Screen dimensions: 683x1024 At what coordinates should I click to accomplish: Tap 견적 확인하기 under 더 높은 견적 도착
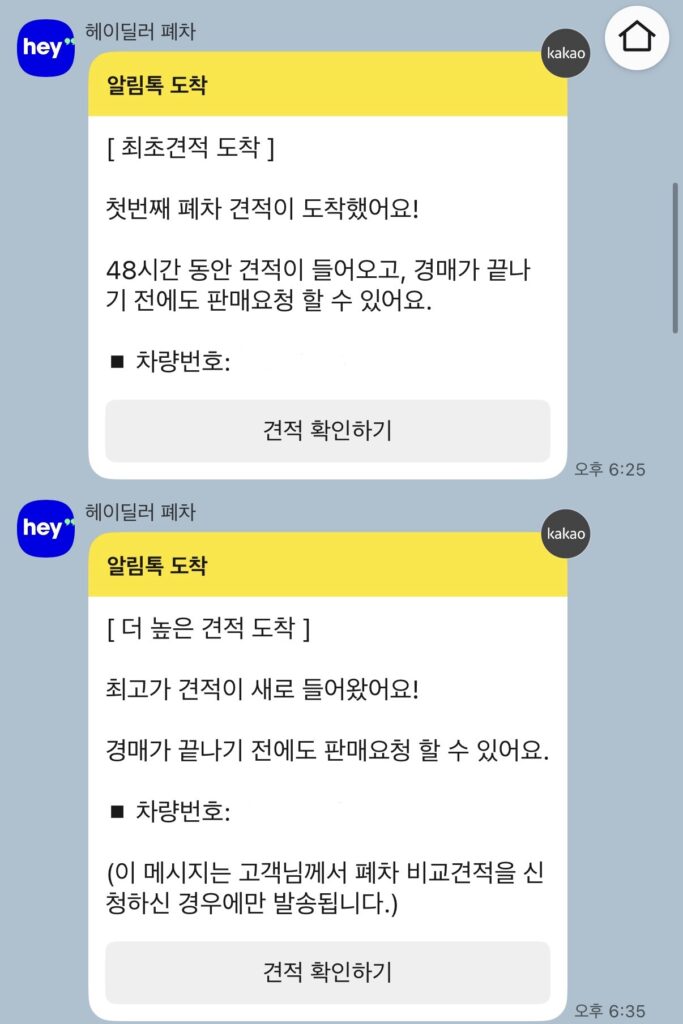tap(328, 971)
